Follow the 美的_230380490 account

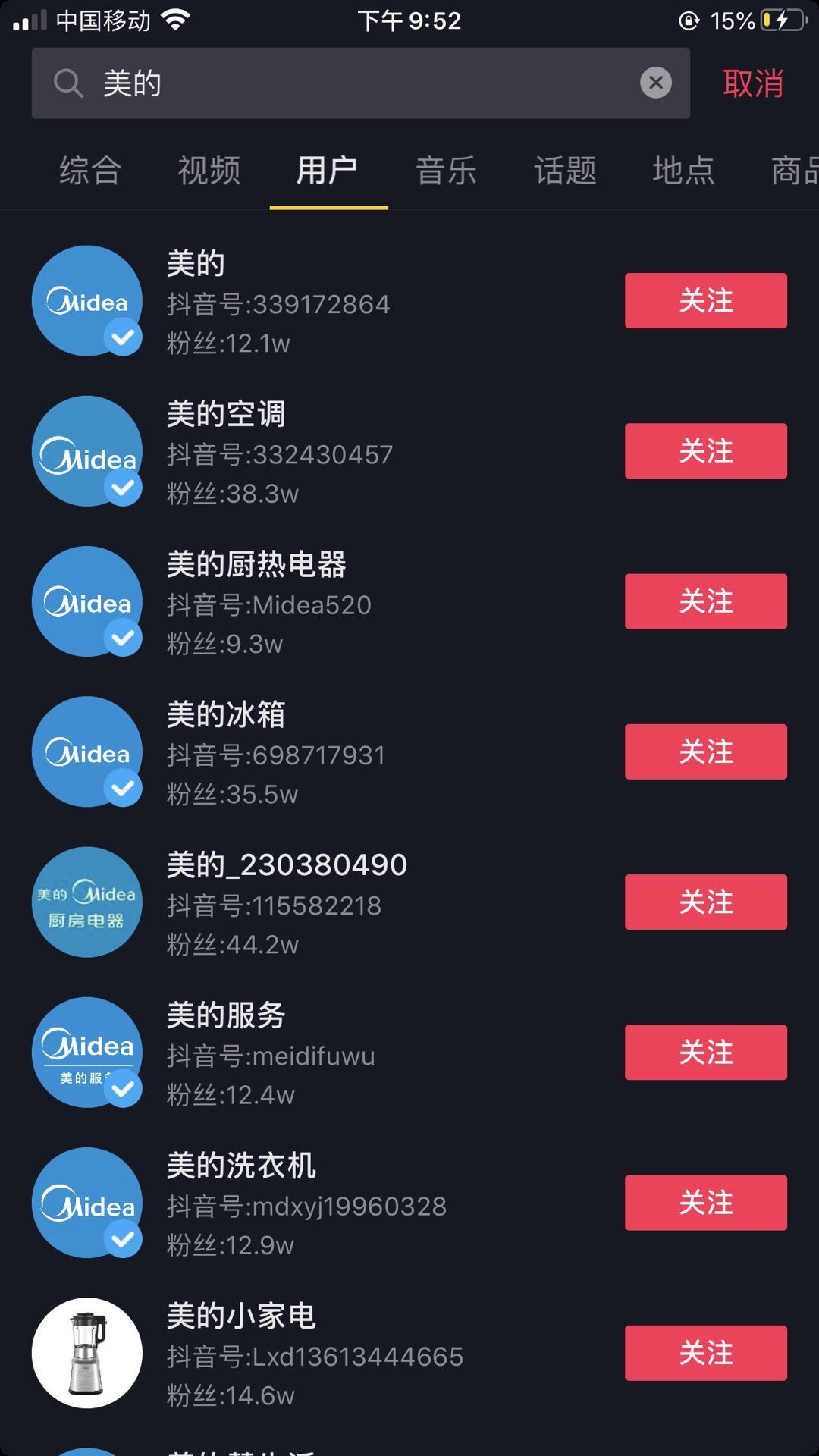(705, 902)
